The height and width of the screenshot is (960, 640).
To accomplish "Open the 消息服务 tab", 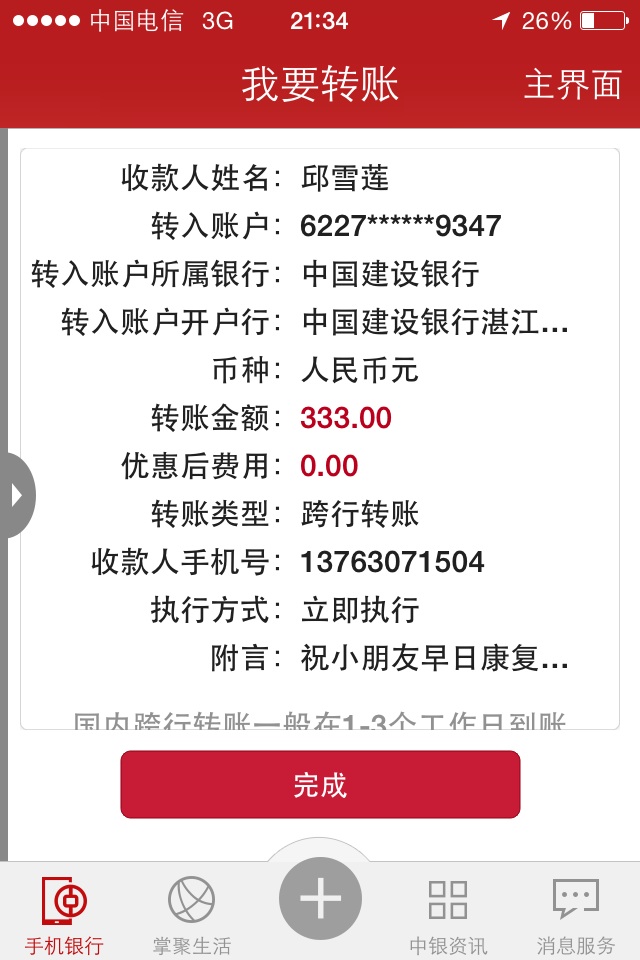I will click(x=576, y=913).
